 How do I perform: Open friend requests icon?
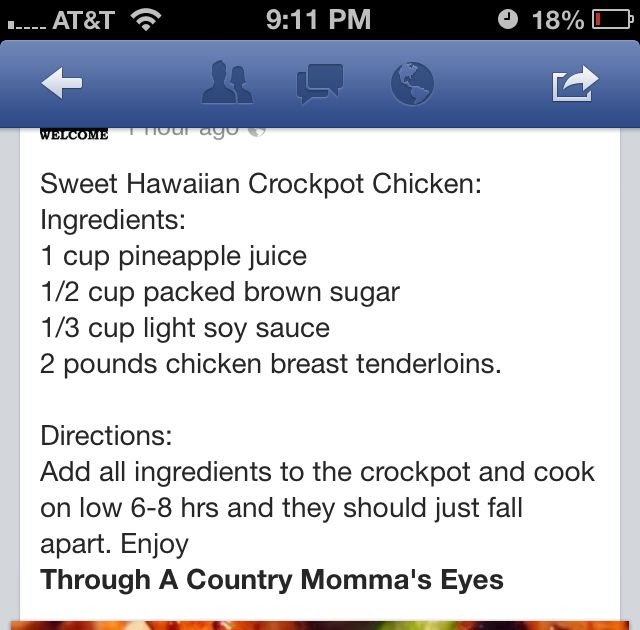point(228,84)
